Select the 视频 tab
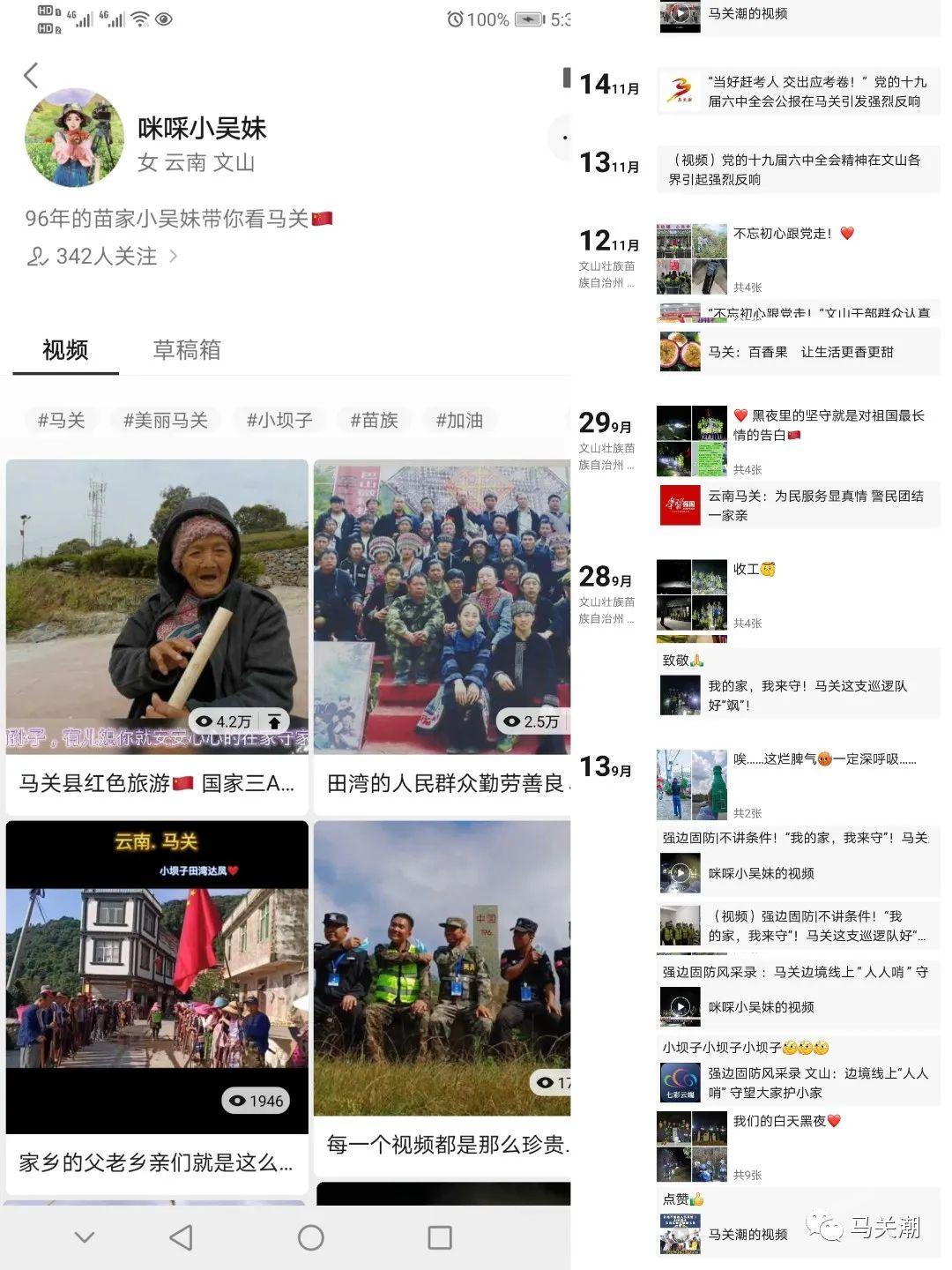This screenshot has height=1270, width=952. pos(65,351)
